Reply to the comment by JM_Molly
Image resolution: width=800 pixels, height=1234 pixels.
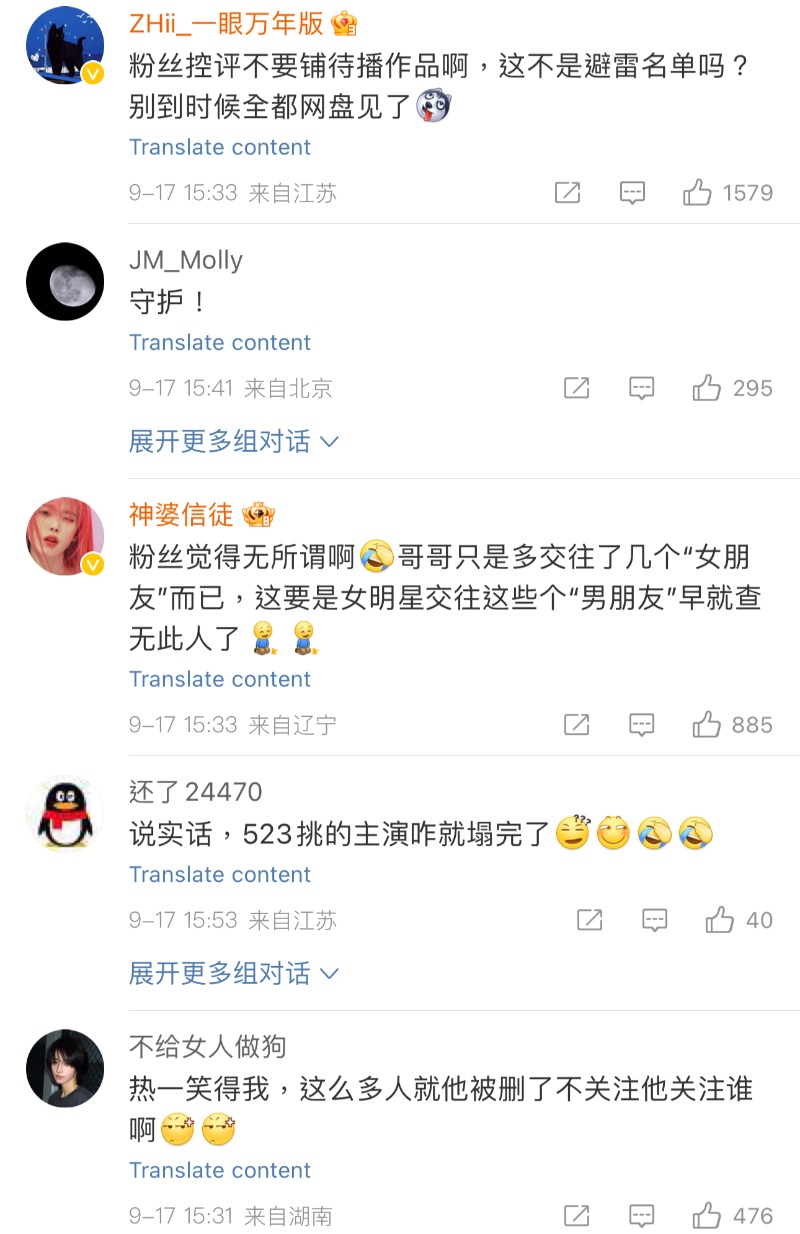[641, 388]
